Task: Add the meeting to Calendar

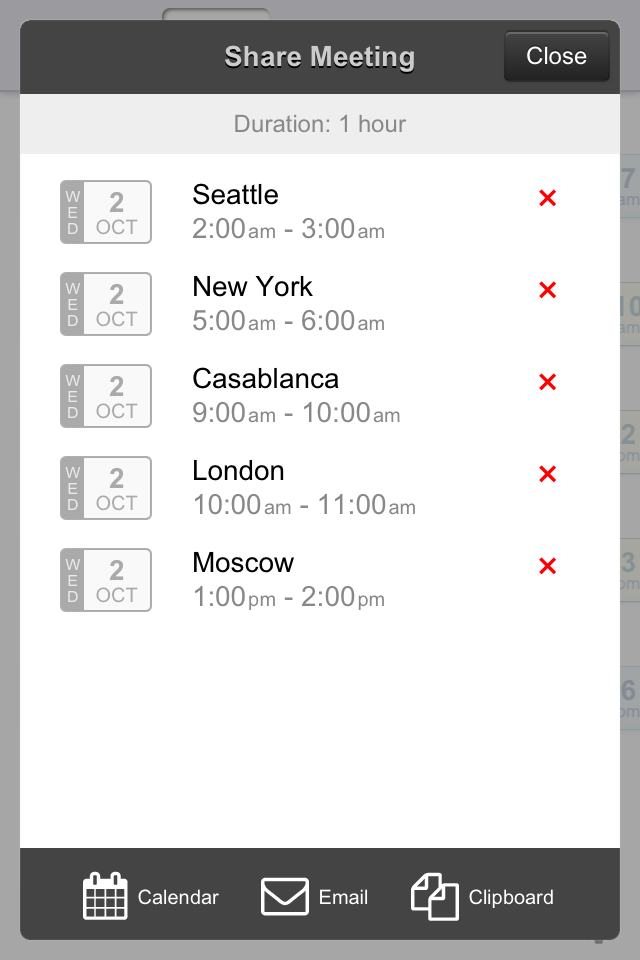Action: pos(151,896)
